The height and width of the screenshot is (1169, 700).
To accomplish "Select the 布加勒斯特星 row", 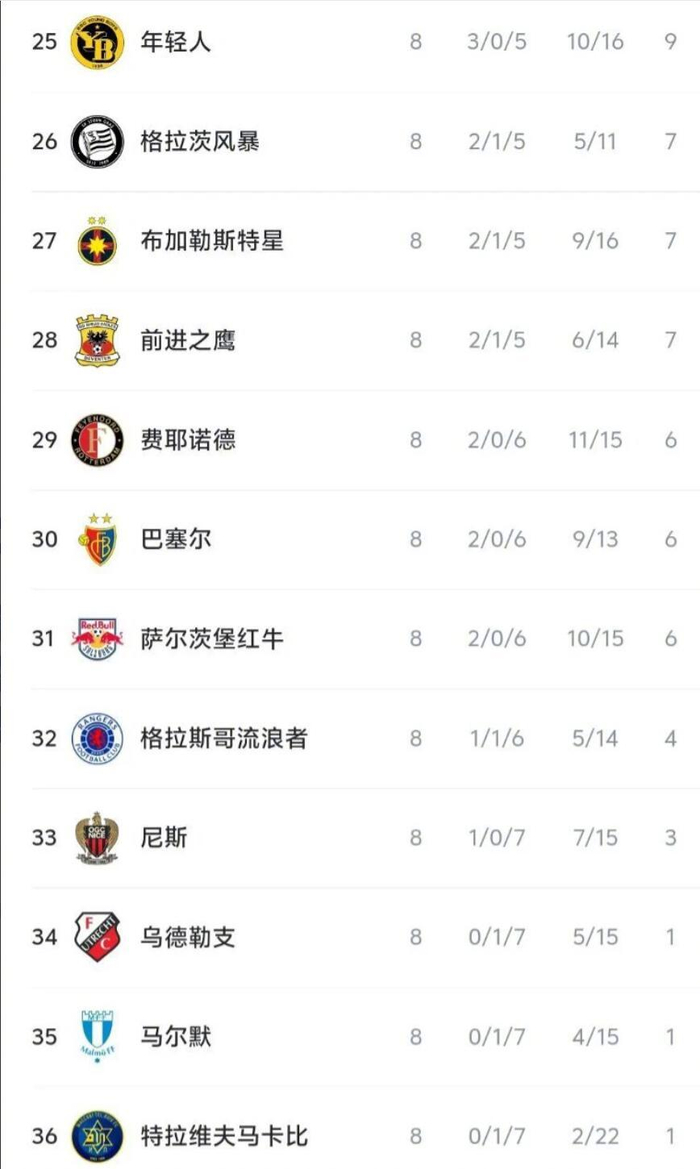I will [x=212, y=241].
